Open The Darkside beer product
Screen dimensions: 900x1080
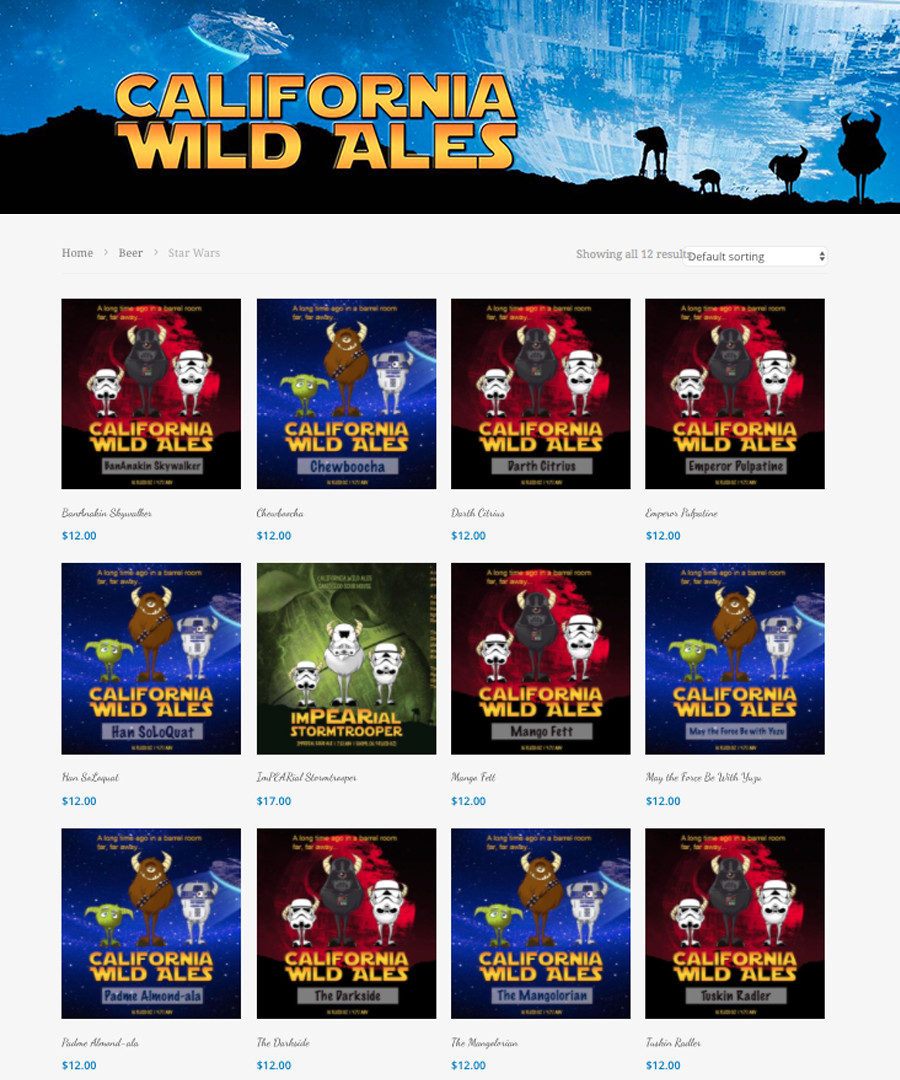click(x=346, y=923)
